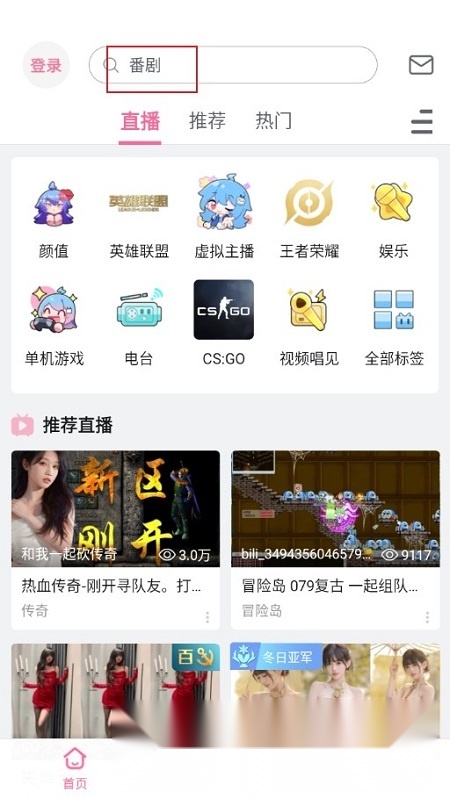Open the 电台 category

pyautogui.click(x=139, y=325)
